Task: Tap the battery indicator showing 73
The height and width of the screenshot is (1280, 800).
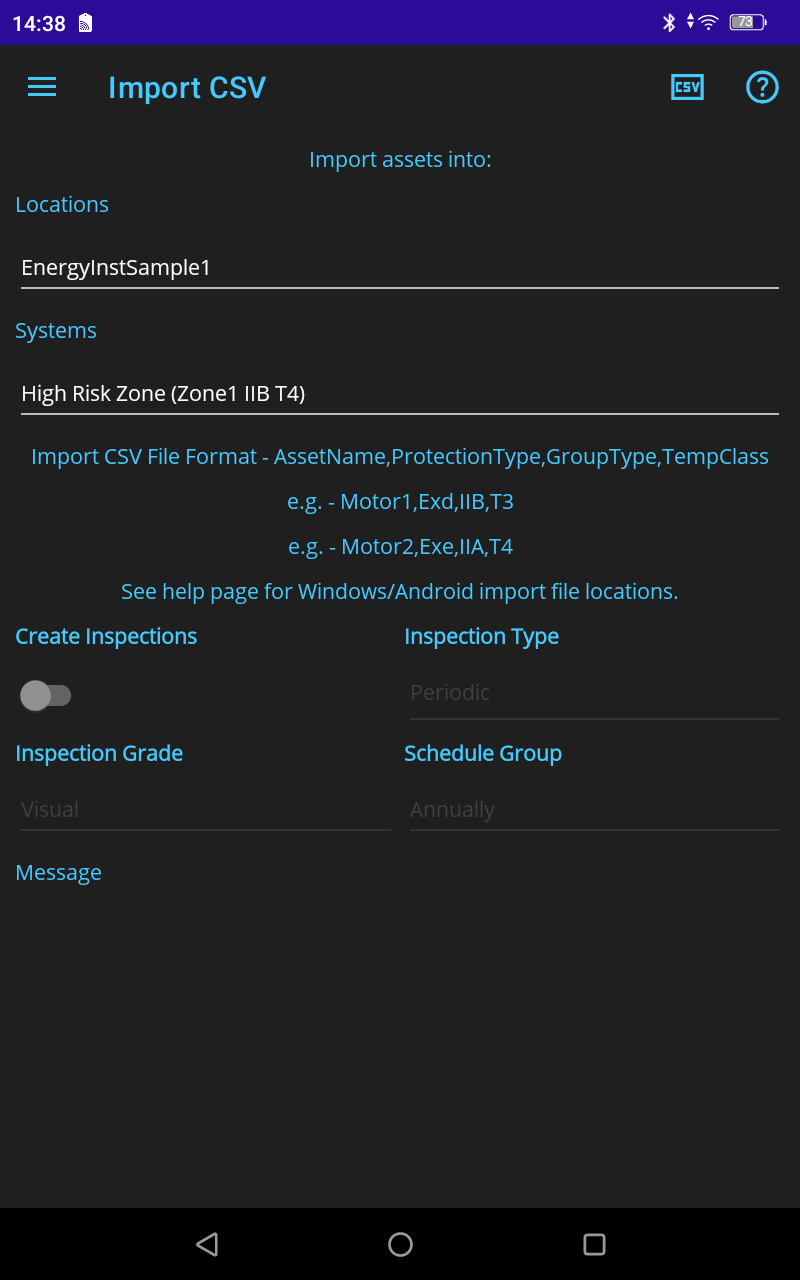Action: click(748, 22)
